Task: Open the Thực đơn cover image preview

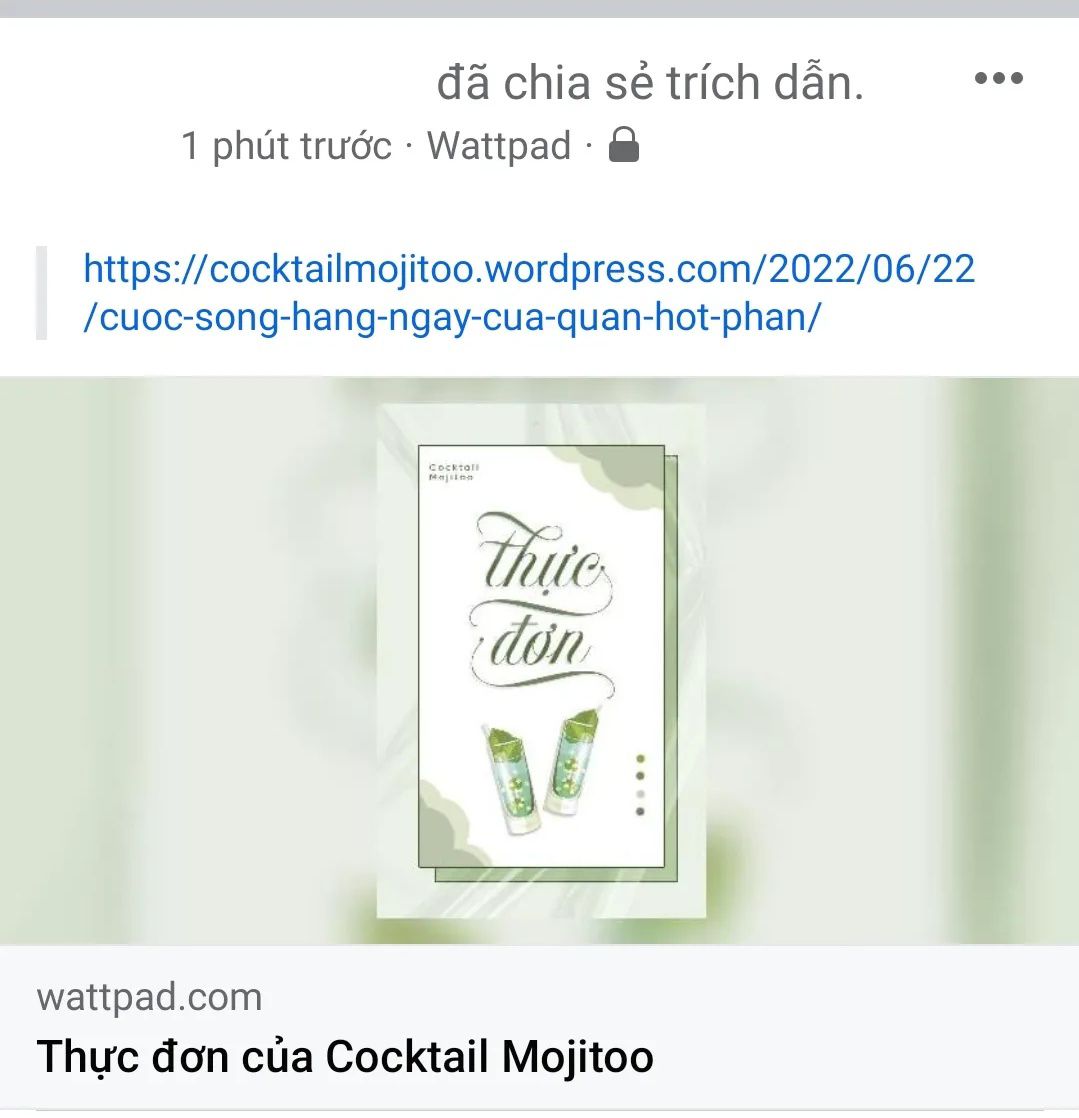Action: [540, 660]
